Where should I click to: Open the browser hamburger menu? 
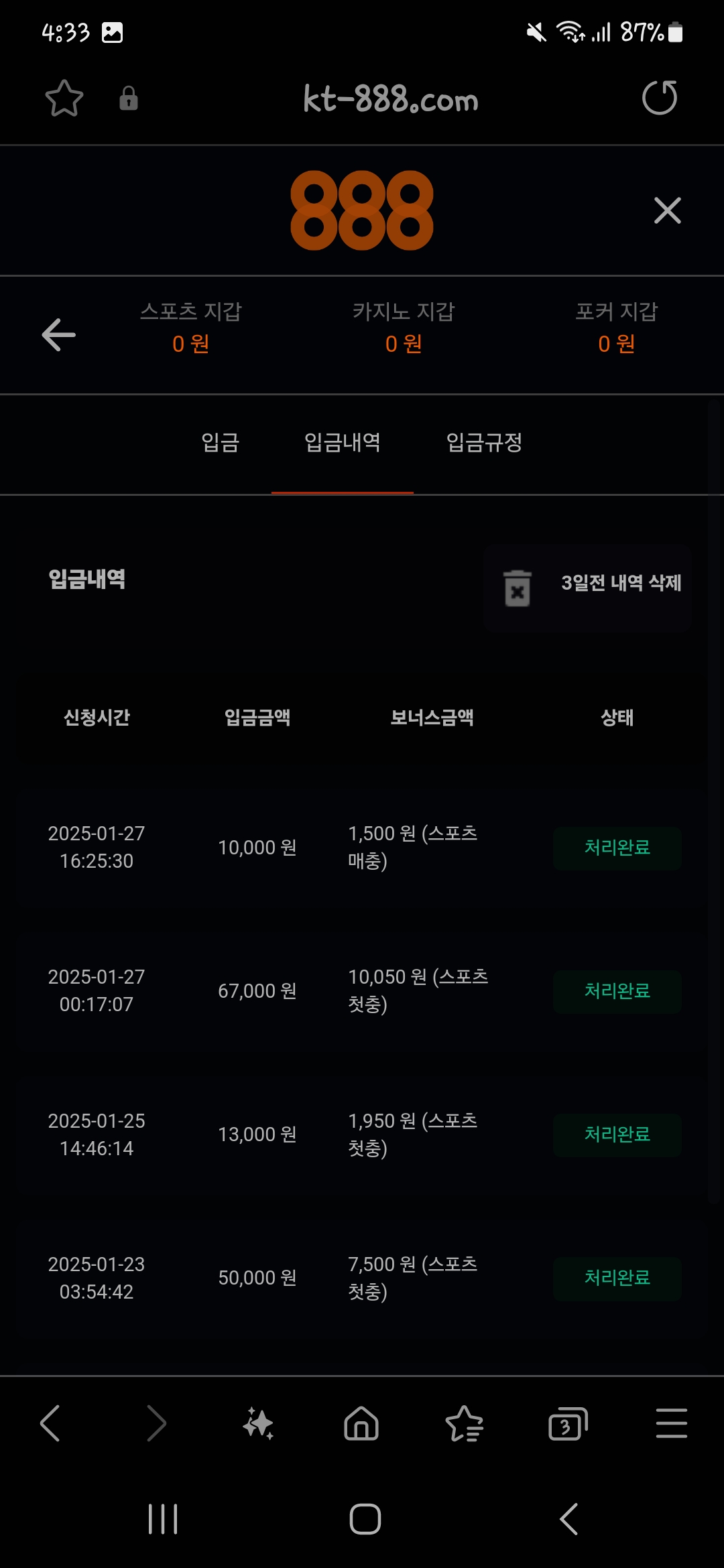coord(671,1423)
